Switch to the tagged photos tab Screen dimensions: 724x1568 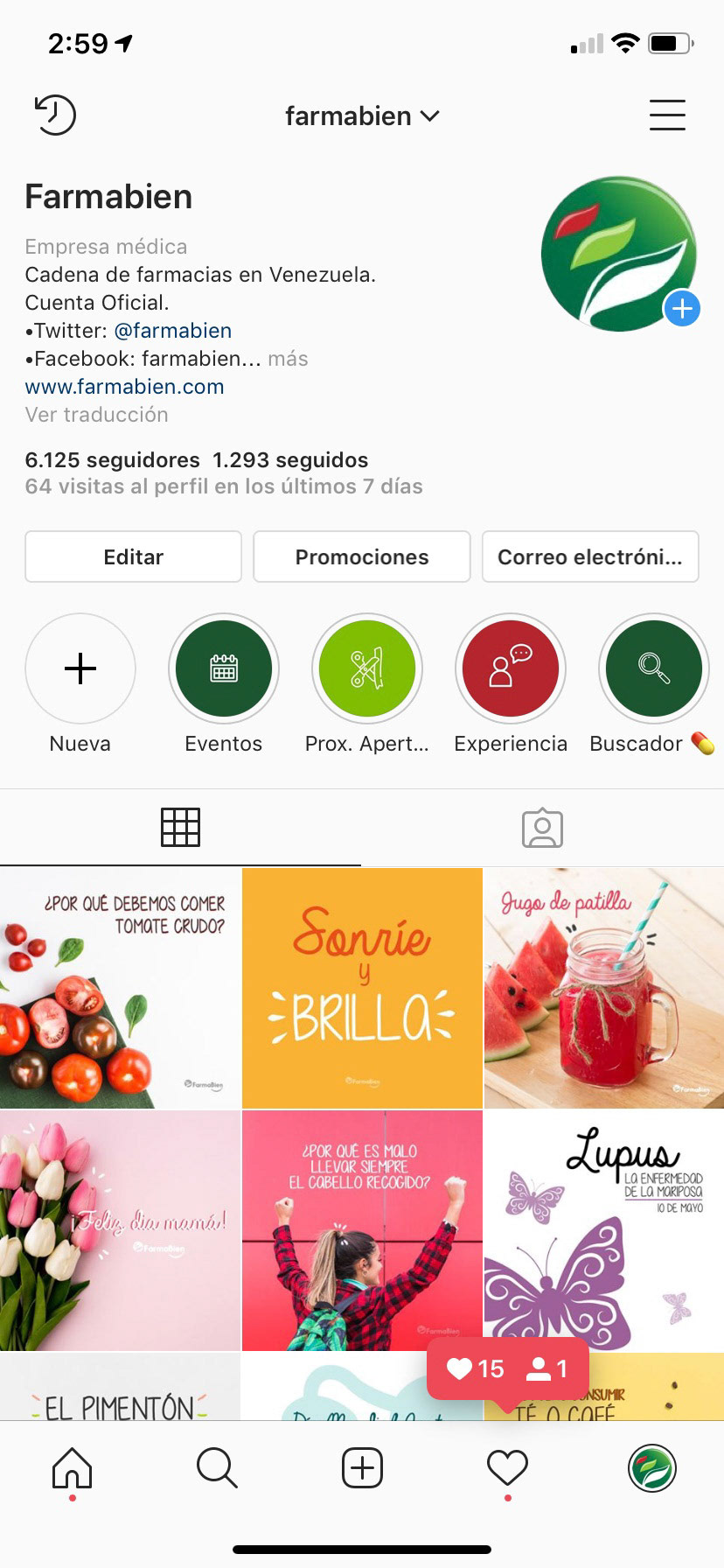pyautogui.click(x=542, y=828)
